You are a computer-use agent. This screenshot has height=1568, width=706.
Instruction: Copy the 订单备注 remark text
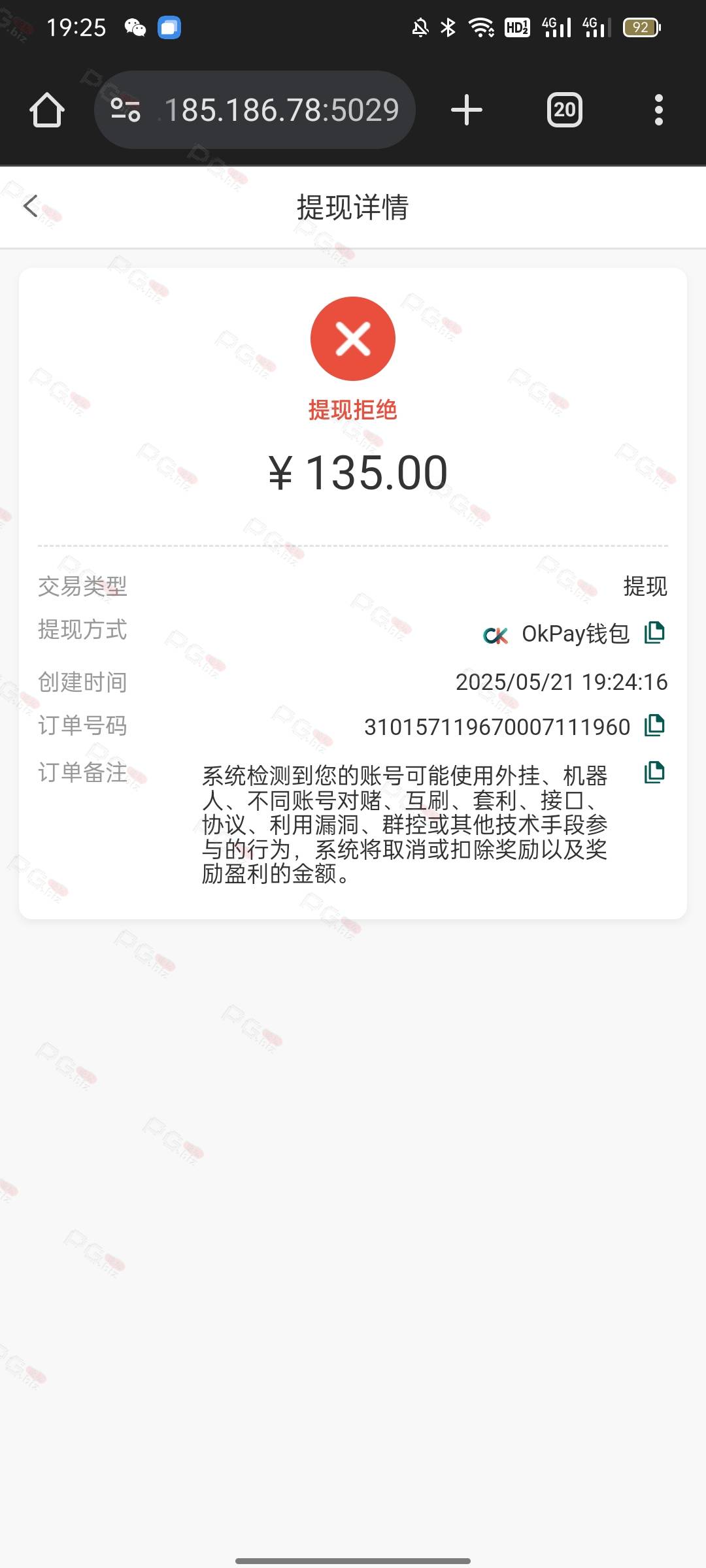pos(654,772)
